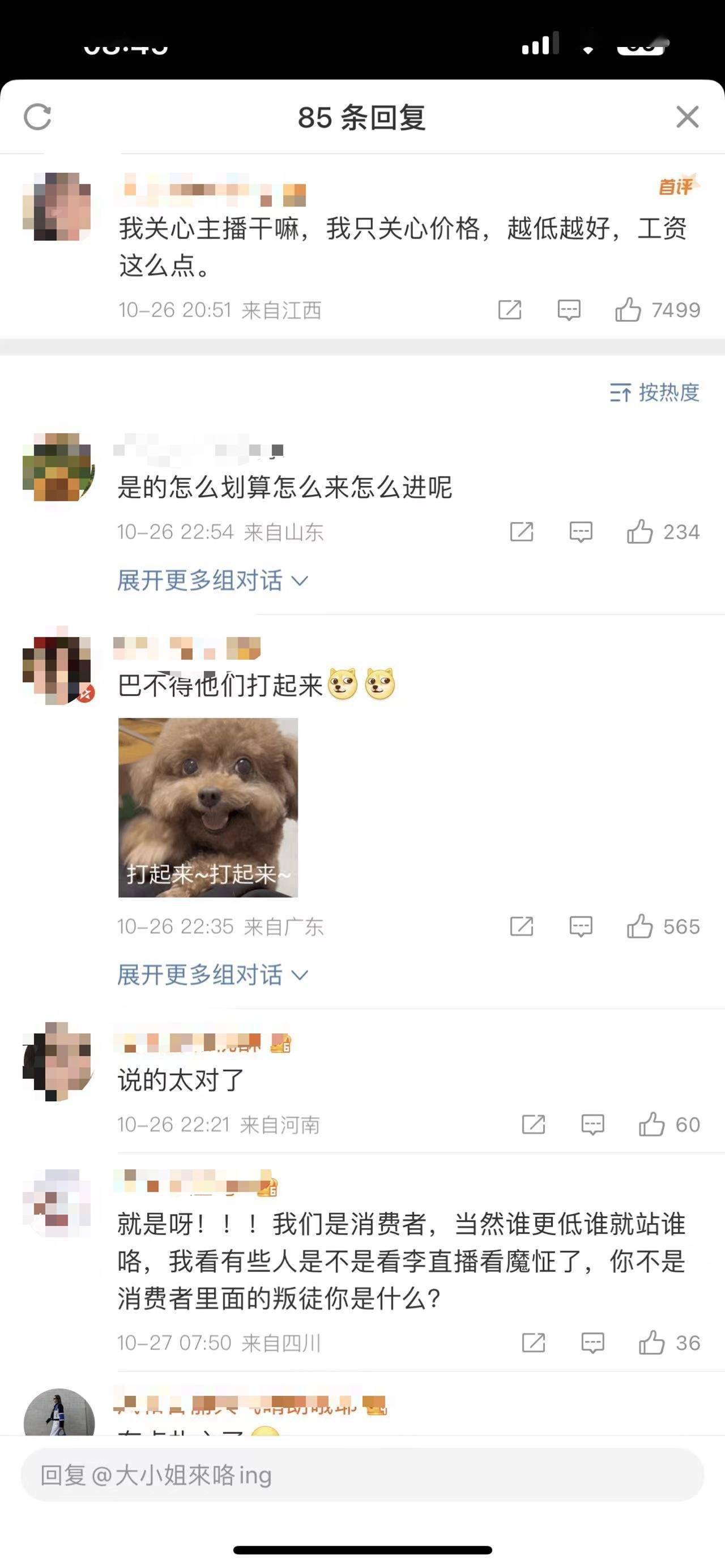Change sorting via 按热度
Screen dimensions: 725x1568
(x=655, y=392)
